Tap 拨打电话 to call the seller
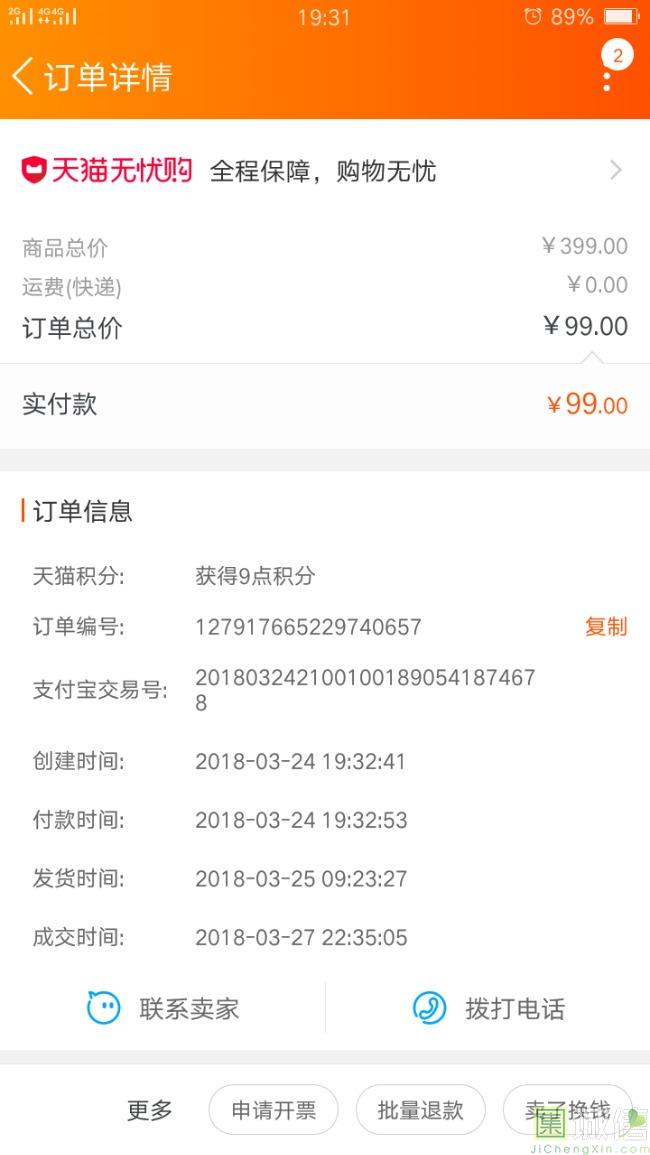This screenshot has height=1155, width=650. pos(489,1008)
